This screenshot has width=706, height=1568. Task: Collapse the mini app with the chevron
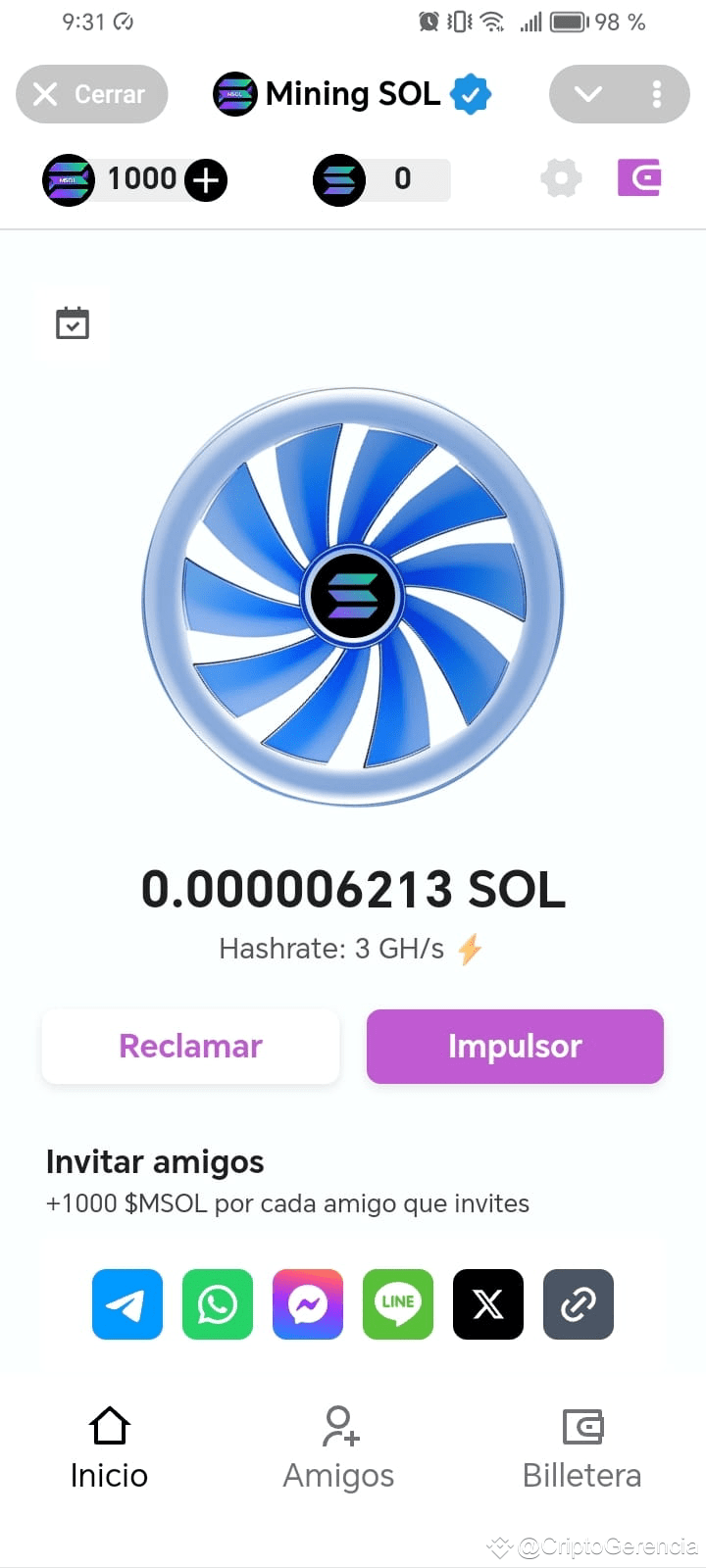click(x=588, y=94)
